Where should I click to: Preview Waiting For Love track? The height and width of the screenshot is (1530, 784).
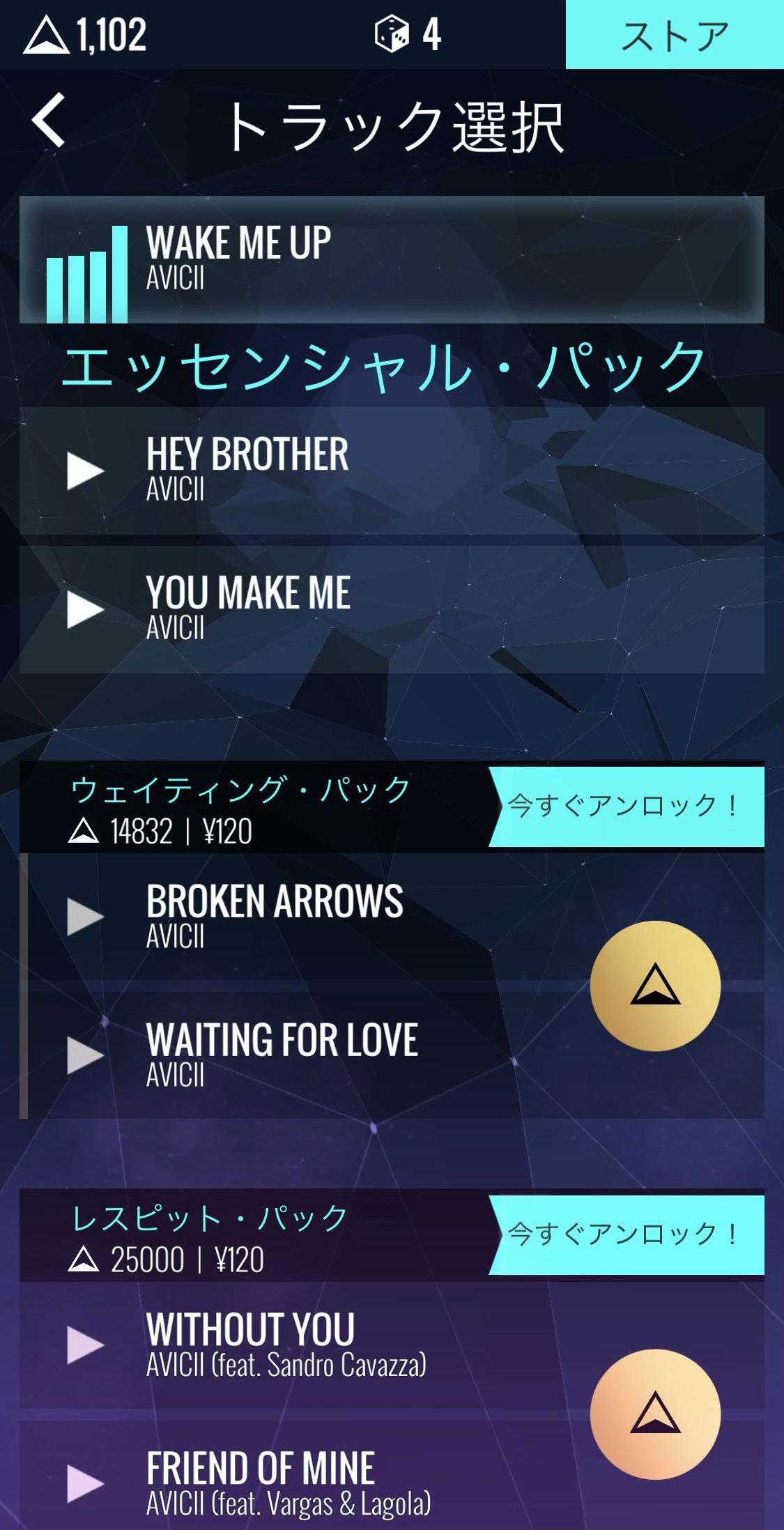(85, 1055)
